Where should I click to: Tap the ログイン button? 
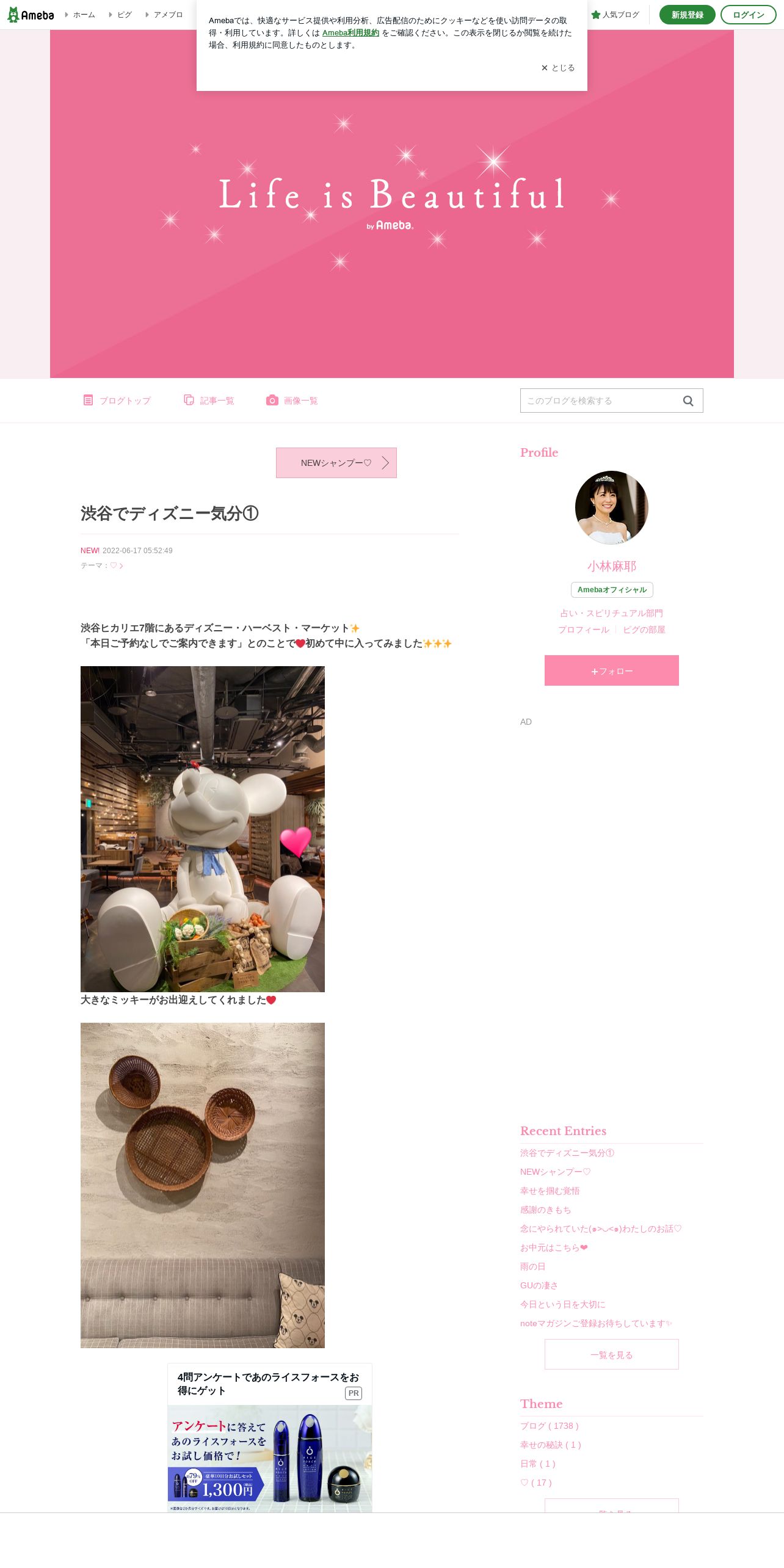[748, 15]
